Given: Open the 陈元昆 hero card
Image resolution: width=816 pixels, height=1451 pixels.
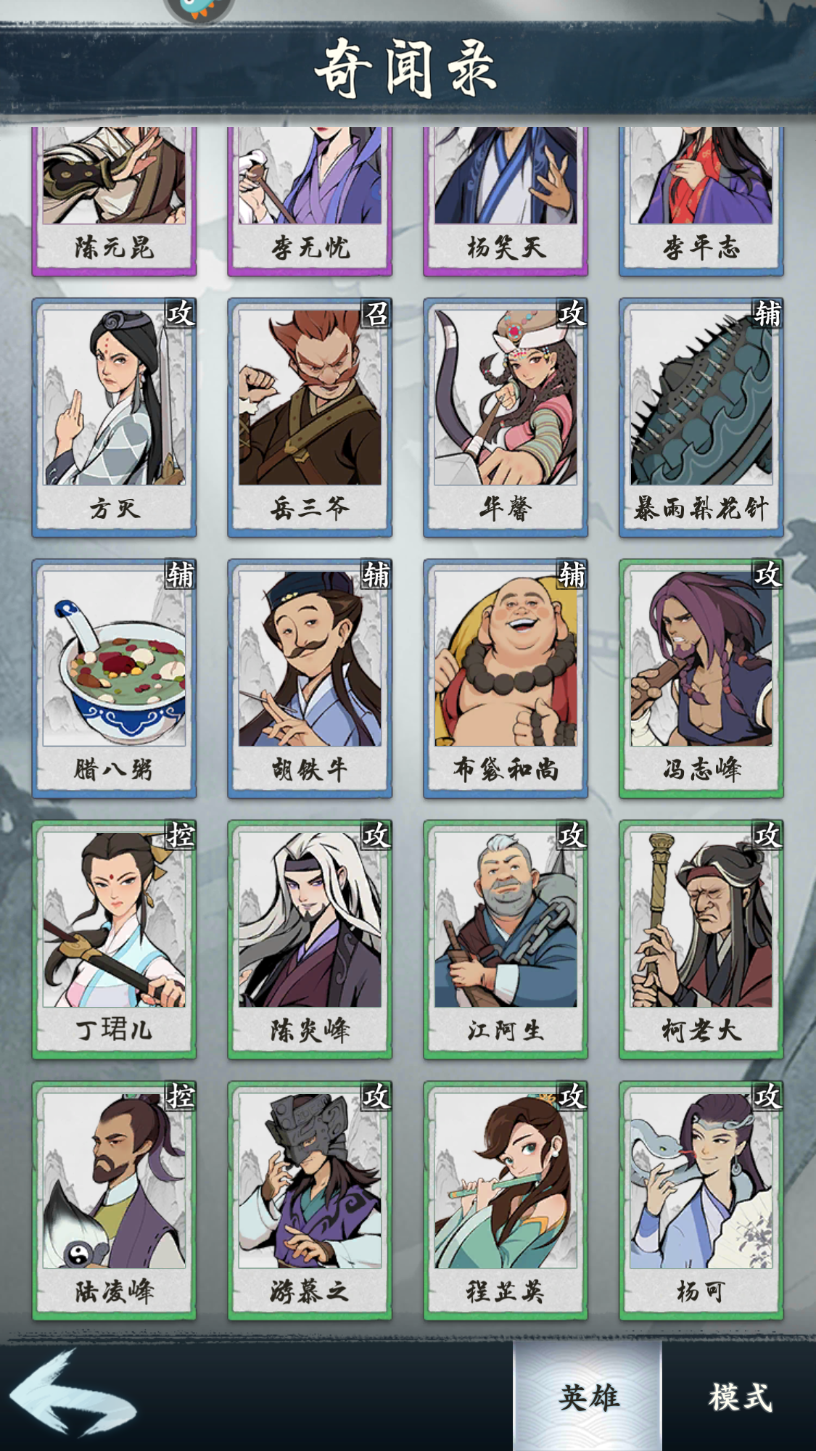Looking at the screenshot, I should pyautogui.click(x=114, y=200).
